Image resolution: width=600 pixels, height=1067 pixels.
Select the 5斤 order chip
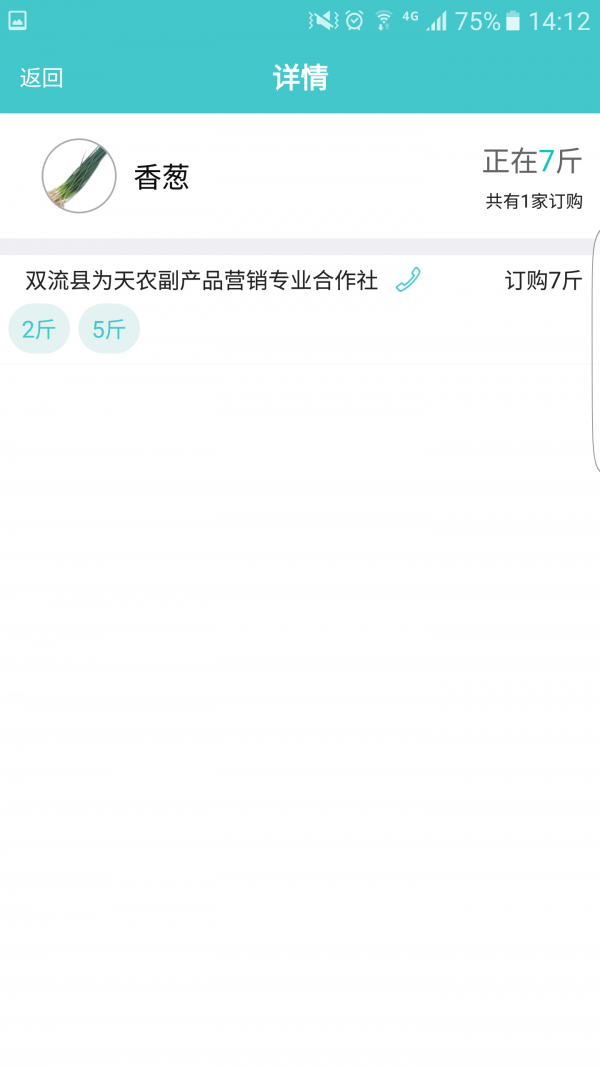(109, 329)
